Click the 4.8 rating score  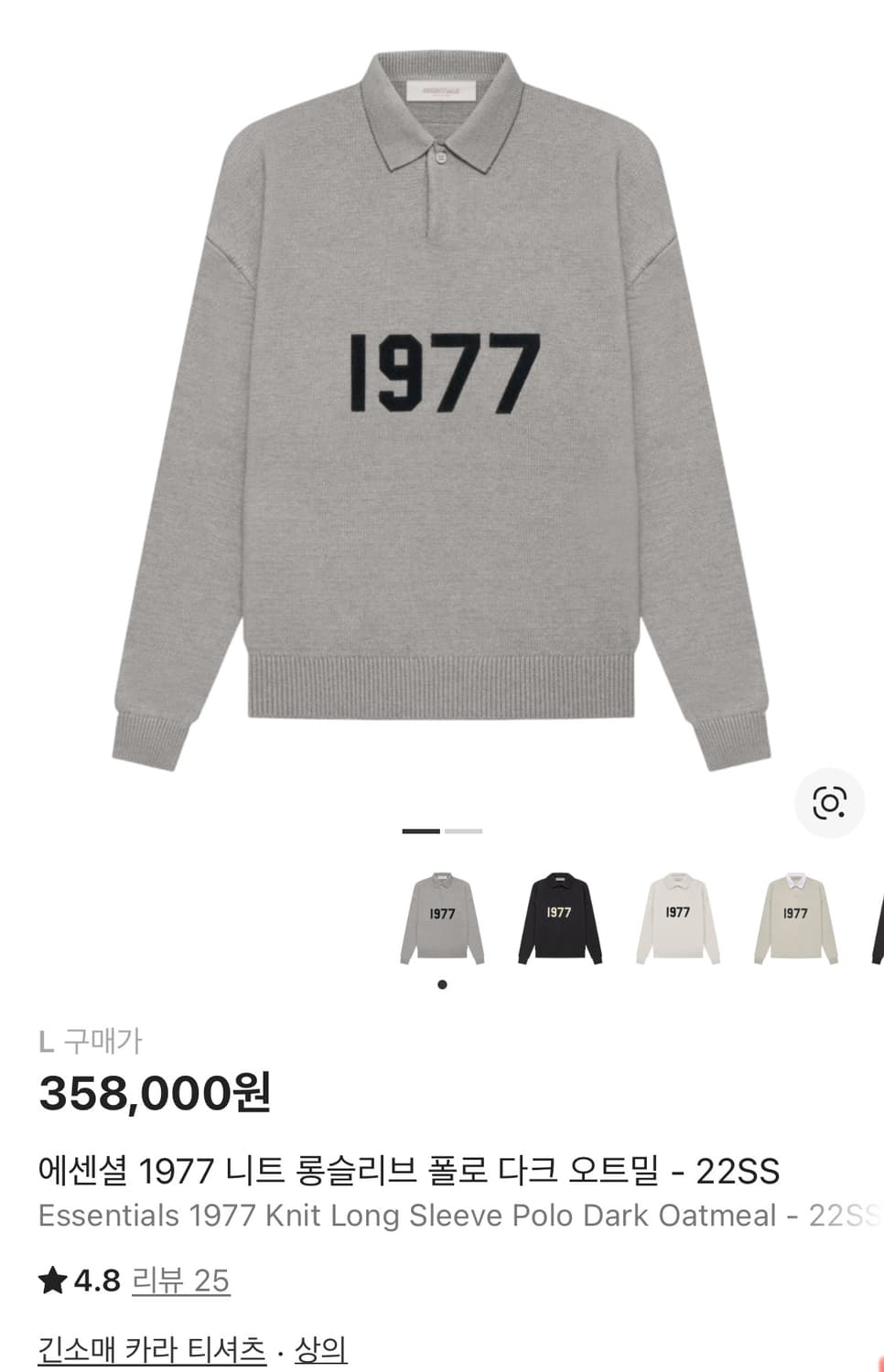coord(96,1281)
